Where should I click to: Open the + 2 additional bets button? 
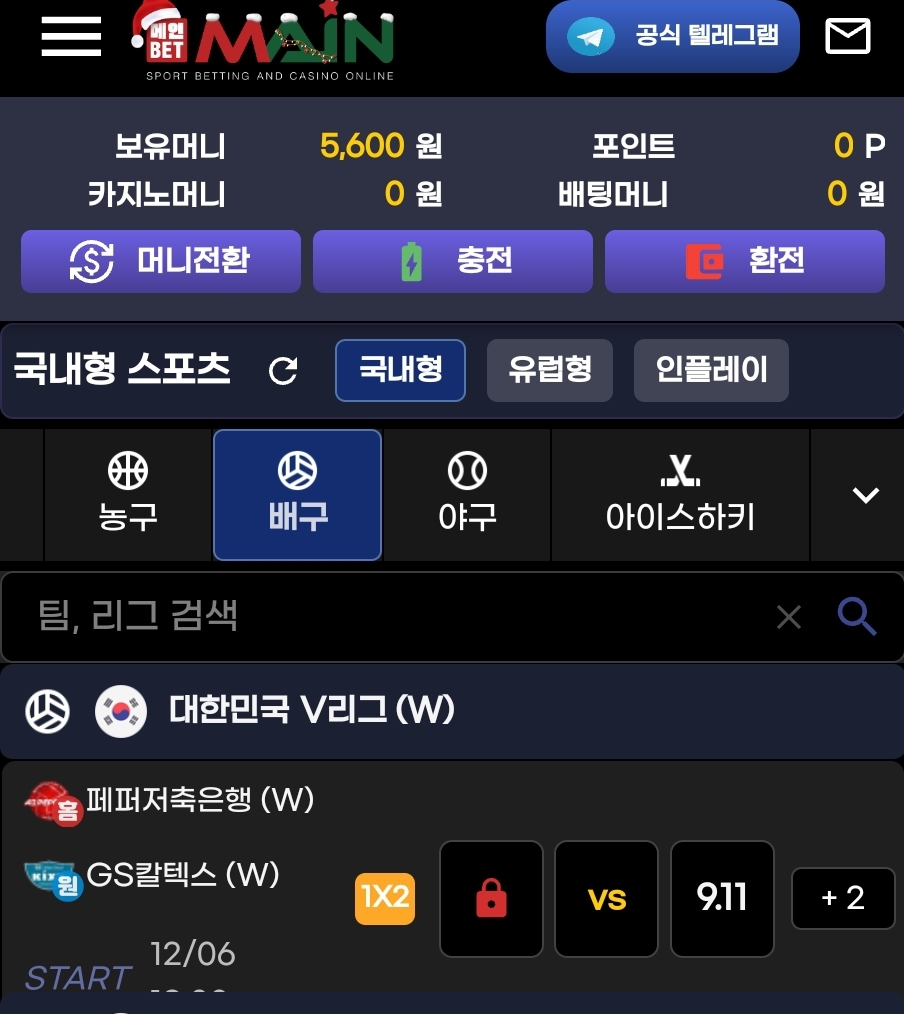pos(843,898)
